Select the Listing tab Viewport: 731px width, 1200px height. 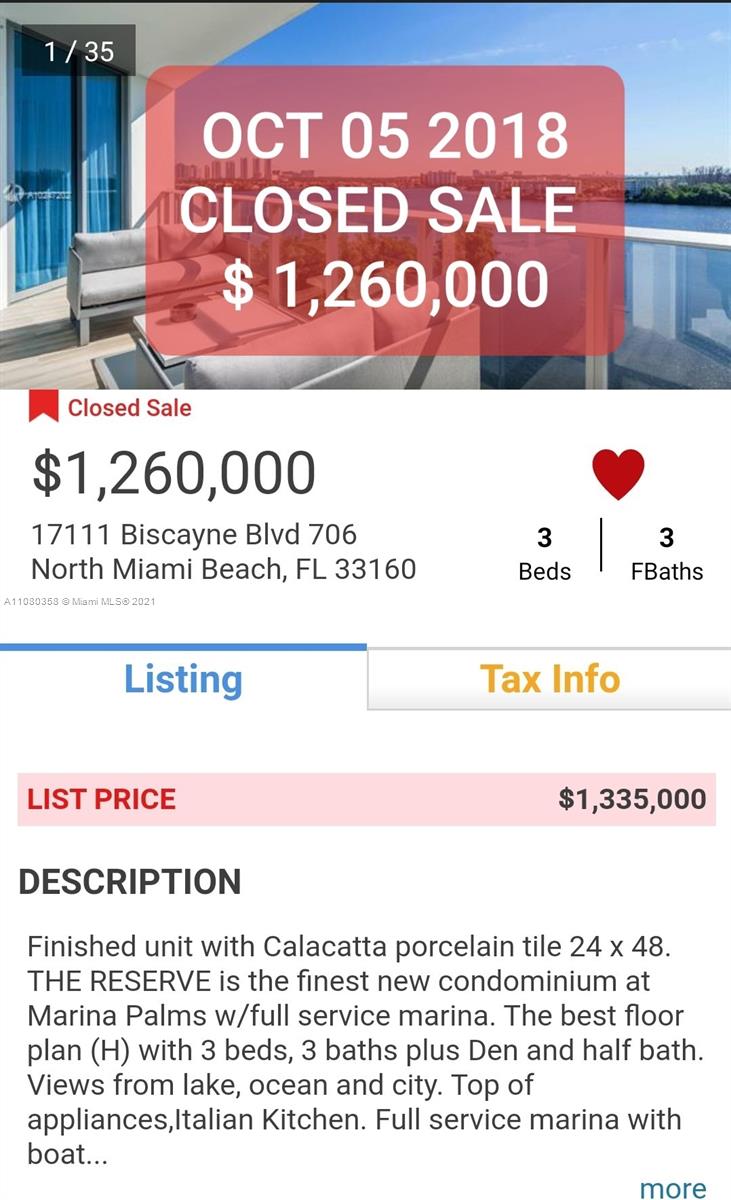pos(183,679)
